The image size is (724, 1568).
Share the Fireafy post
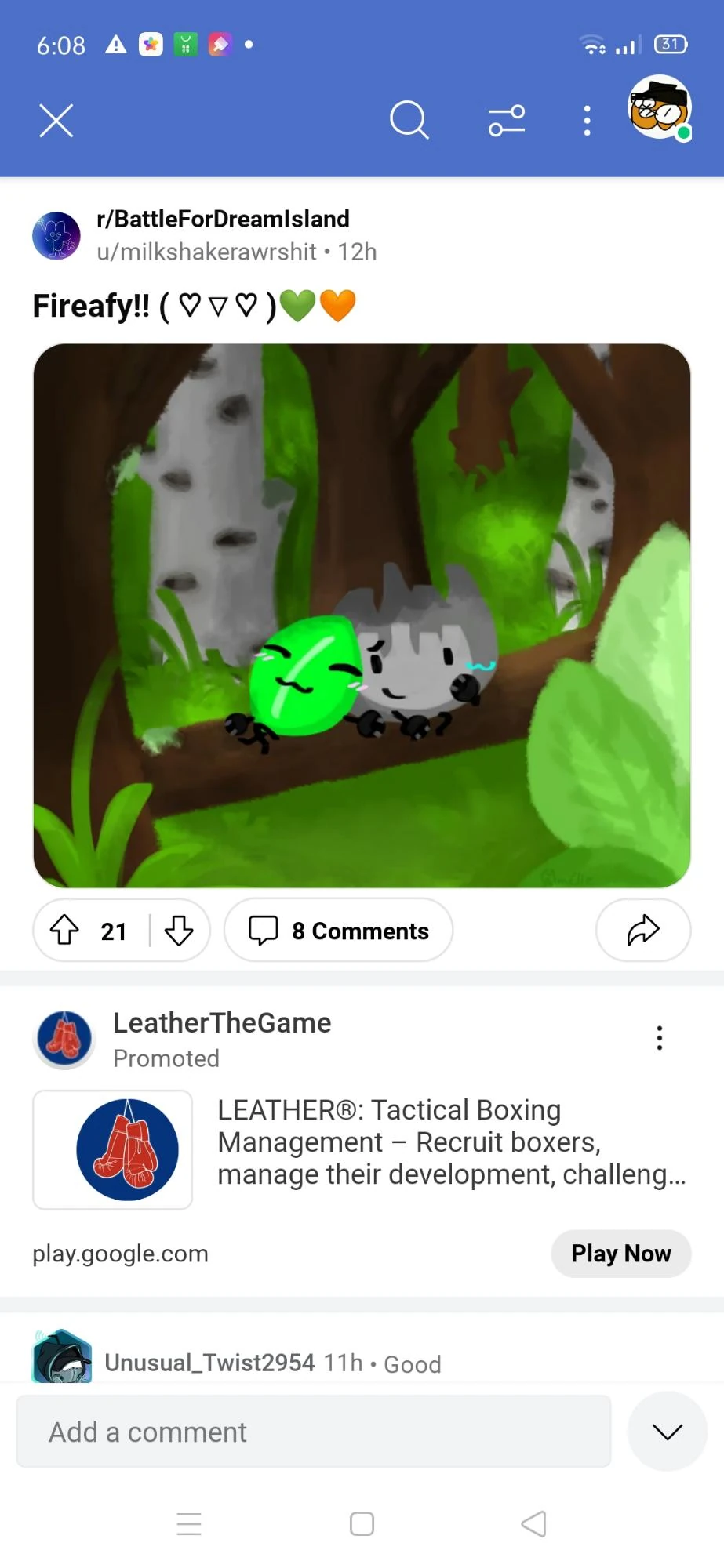[642, 930]
